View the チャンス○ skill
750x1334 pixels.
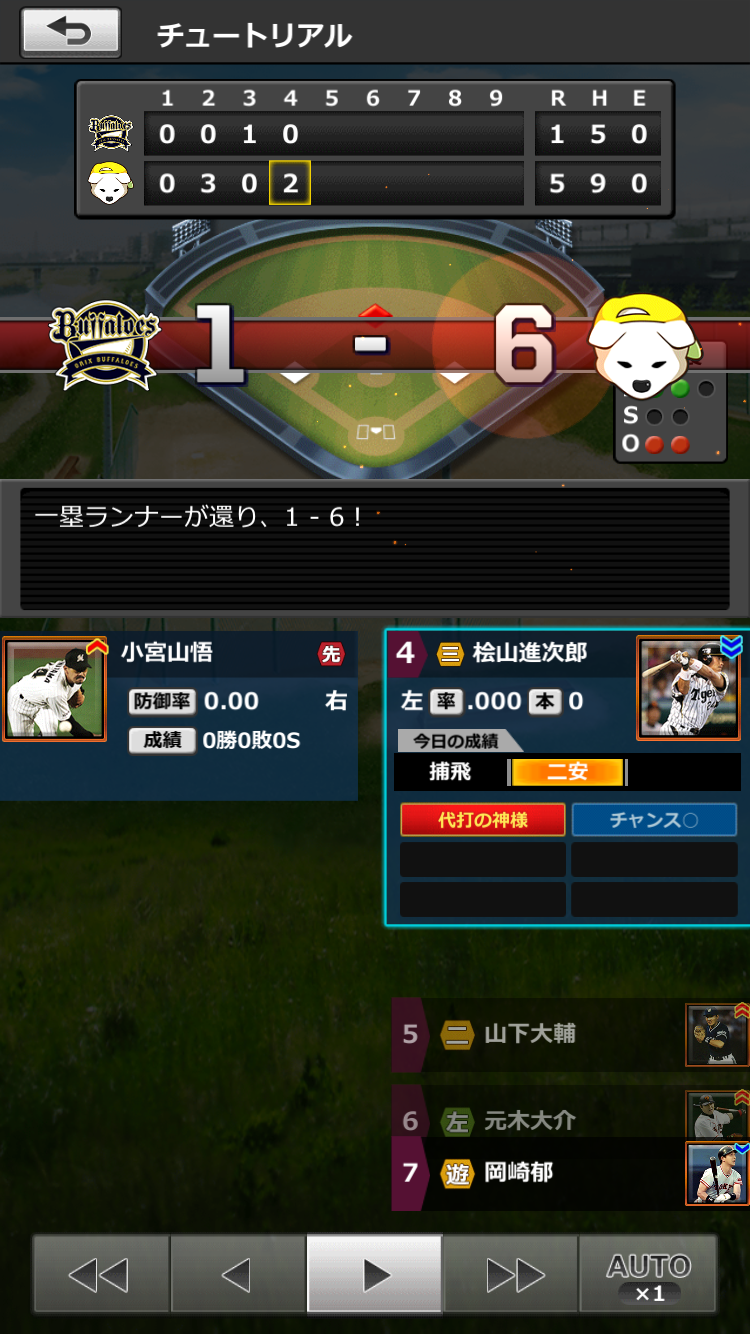coord(654,820)
